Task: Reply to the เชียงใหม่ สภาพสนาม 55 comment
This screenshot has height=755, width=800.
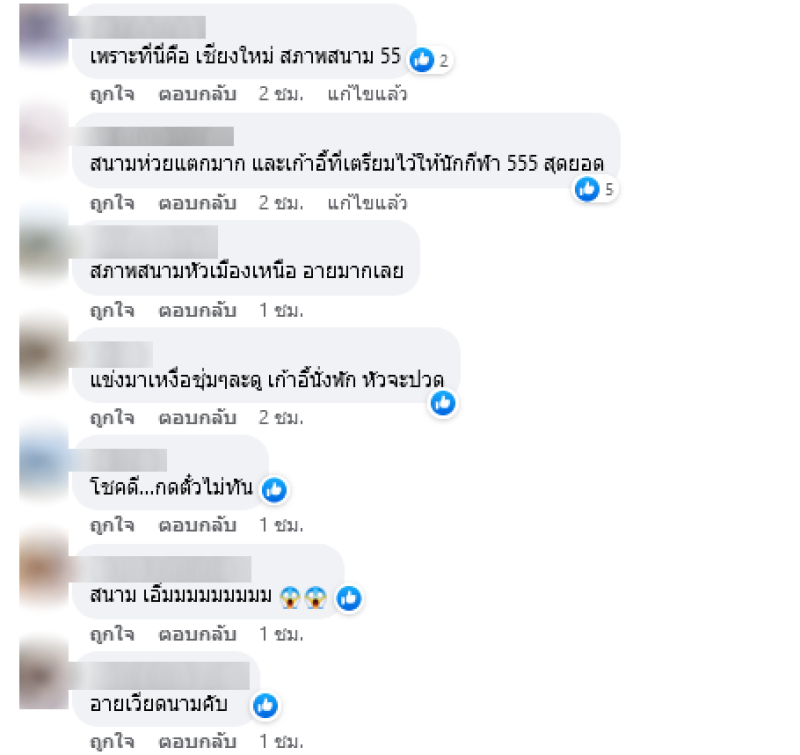Action: tap(197, 95)
